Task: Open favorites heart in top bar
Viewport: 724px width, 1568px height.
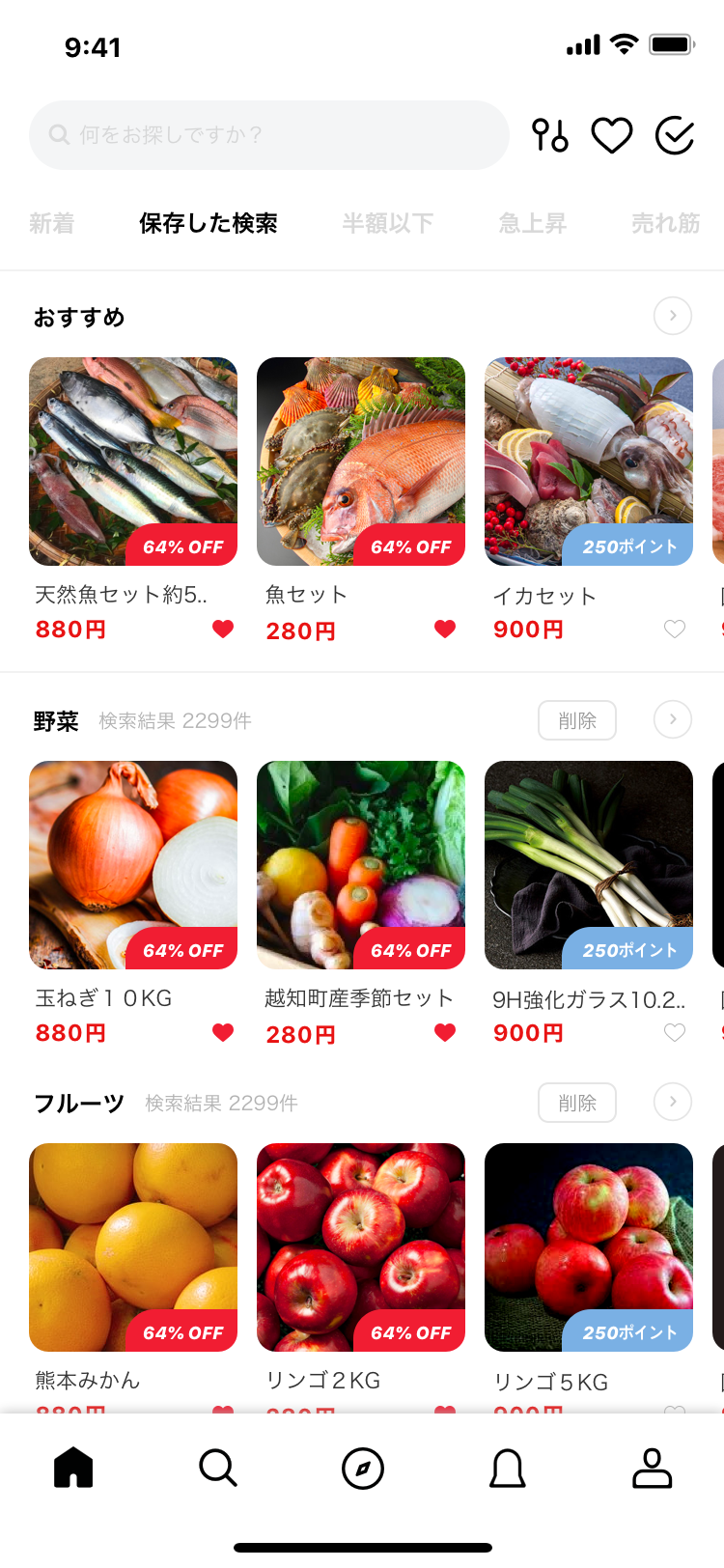Action: pyautogui.click(x=612, y=135)
